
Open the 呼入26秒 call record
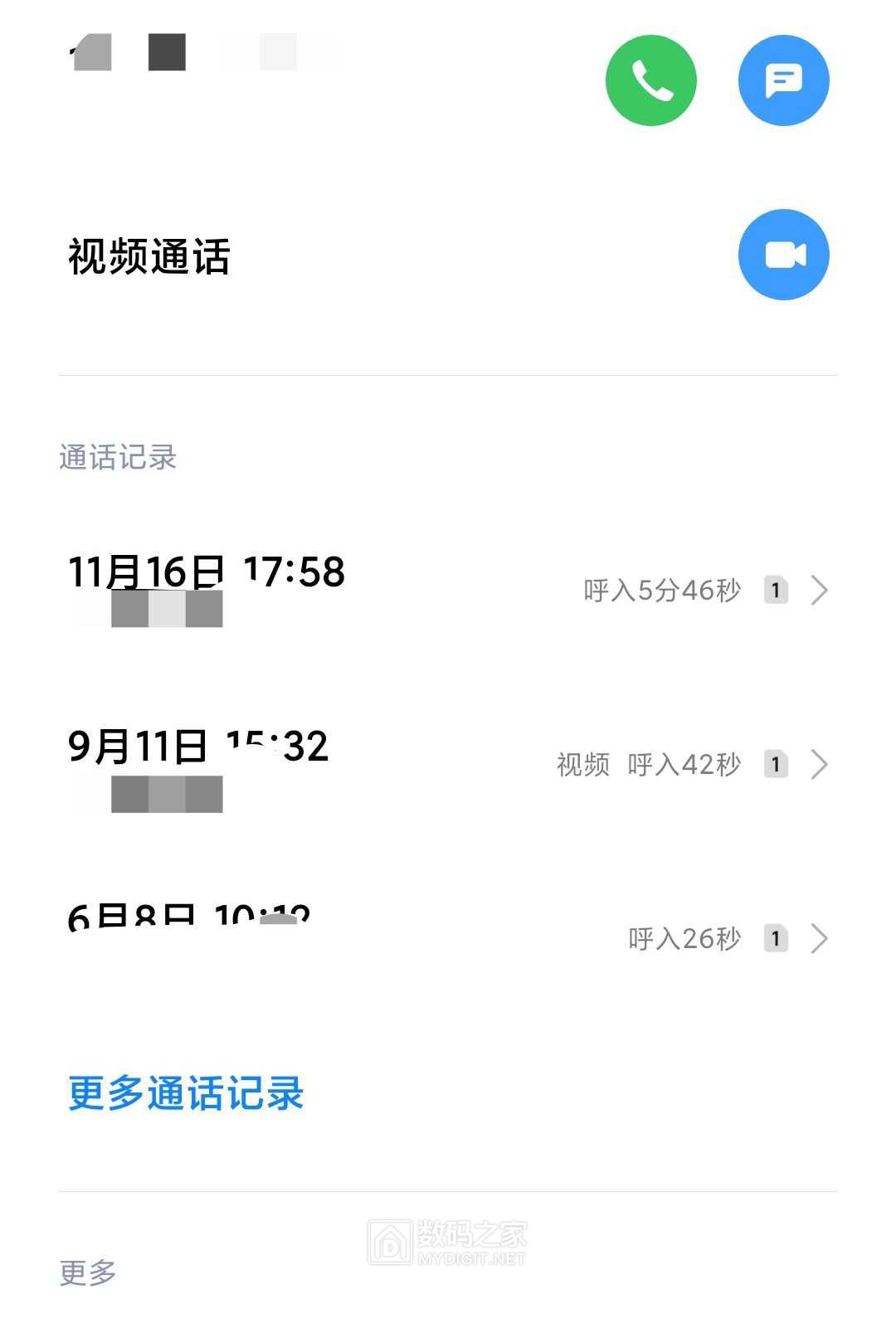pyautogui.click(x=448, y=938)
